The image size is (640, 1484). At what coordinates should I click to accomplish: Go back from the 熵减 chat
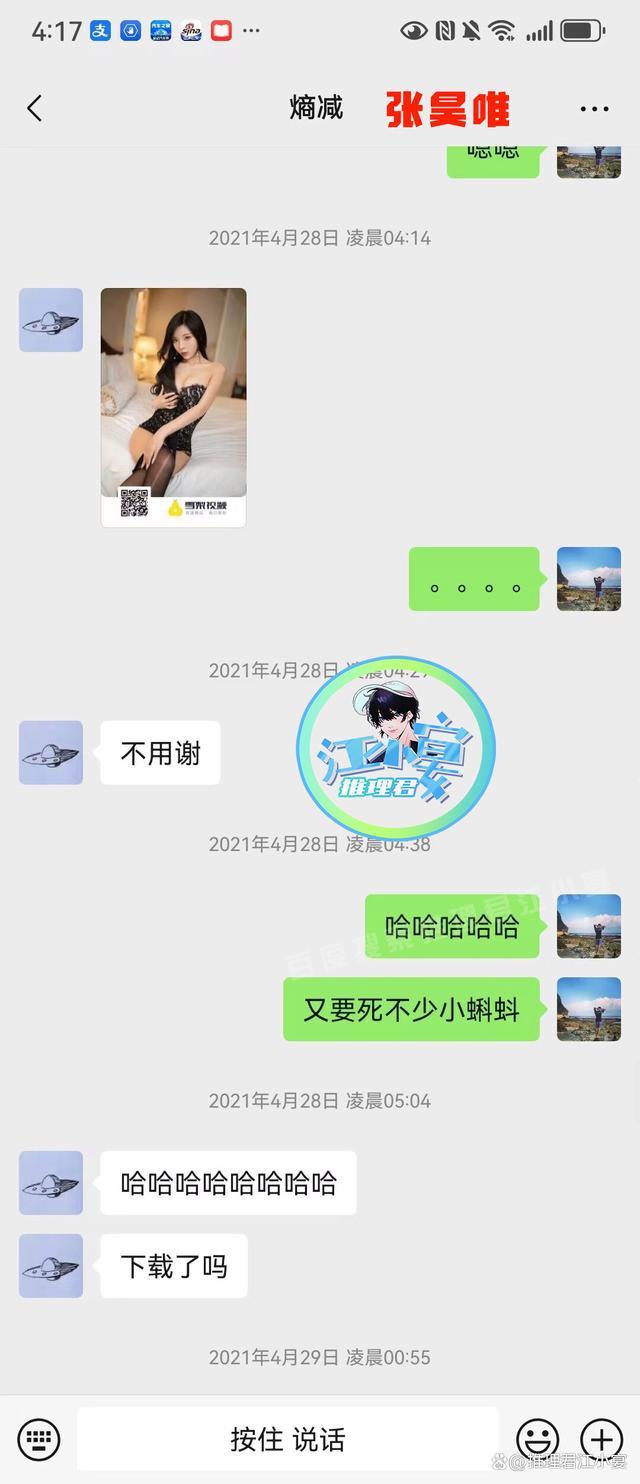pyautogui.click(x=35, y=108)
